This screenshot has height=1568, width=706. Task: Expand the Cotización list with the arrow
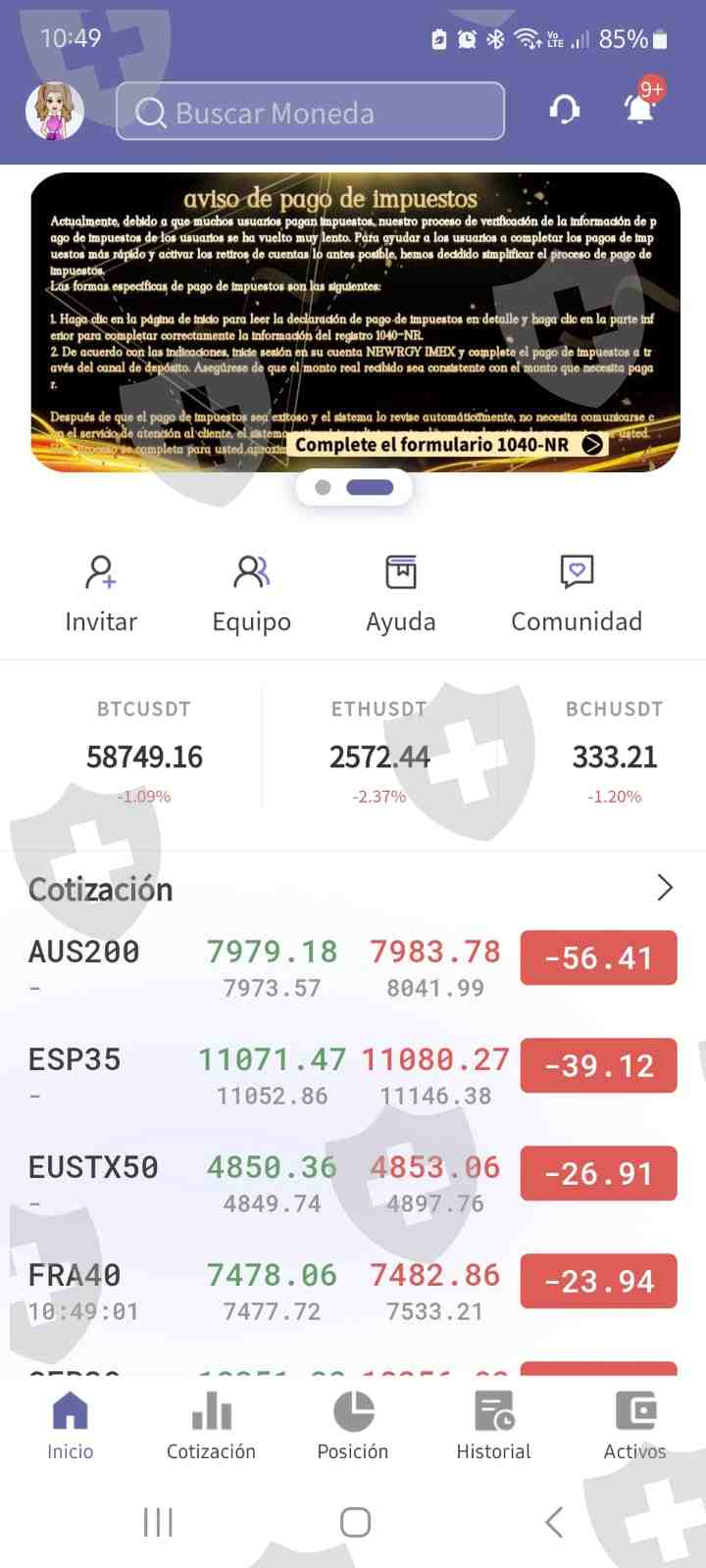point(665,888)
